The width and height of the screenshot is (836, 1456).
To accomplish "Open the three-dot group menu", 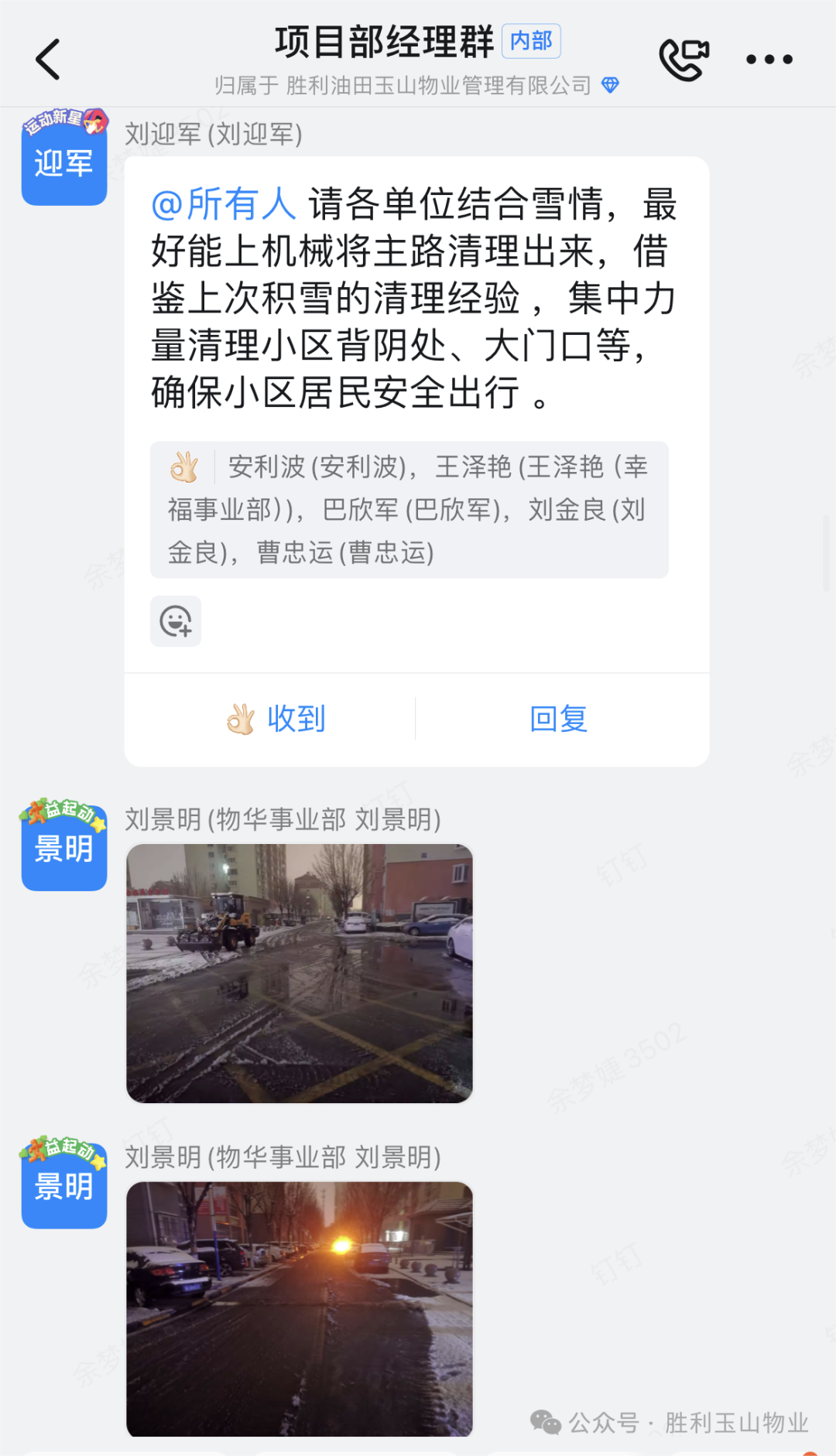I will 769,60.
